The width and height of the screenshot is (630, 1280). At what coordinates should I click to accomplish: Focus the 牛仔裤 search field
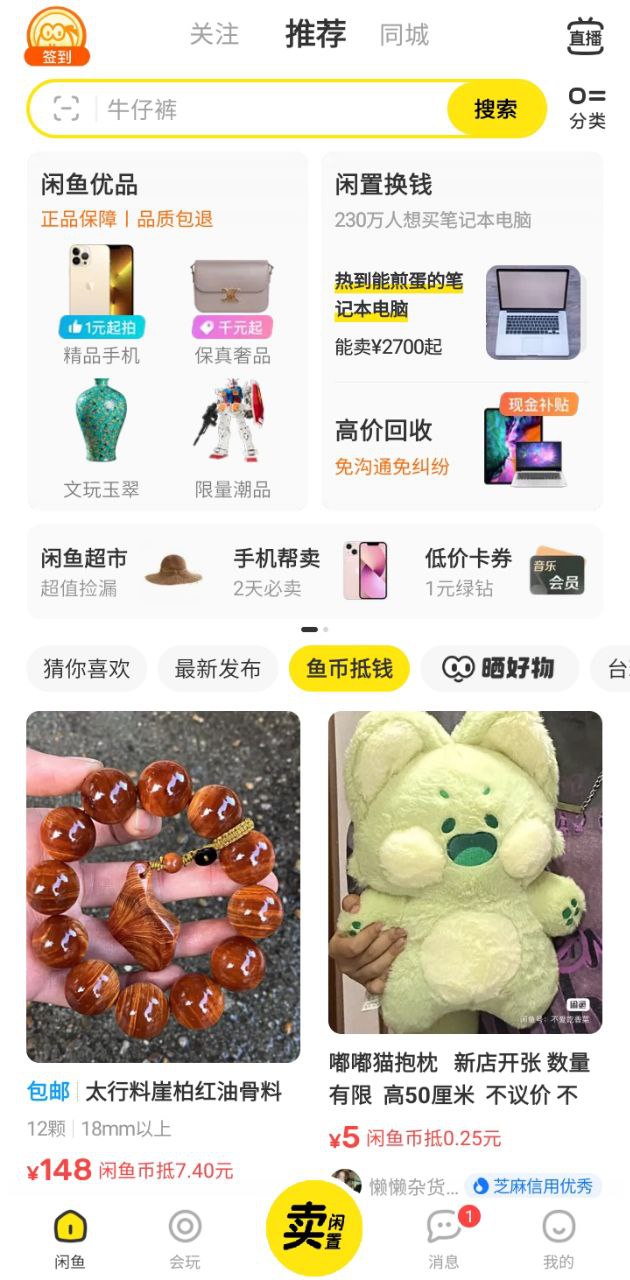tap(270, 109)
